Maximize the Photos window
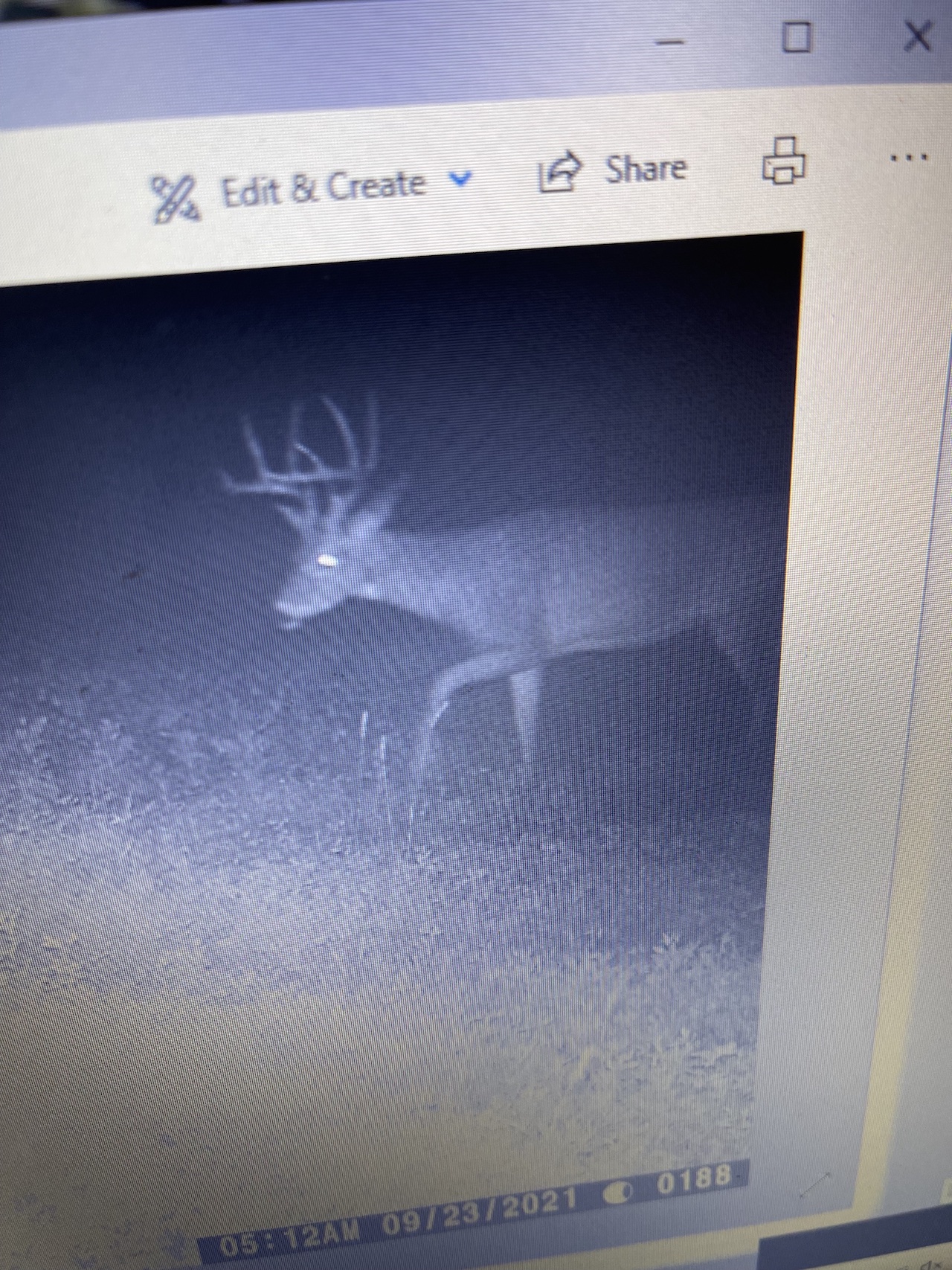 796,37
